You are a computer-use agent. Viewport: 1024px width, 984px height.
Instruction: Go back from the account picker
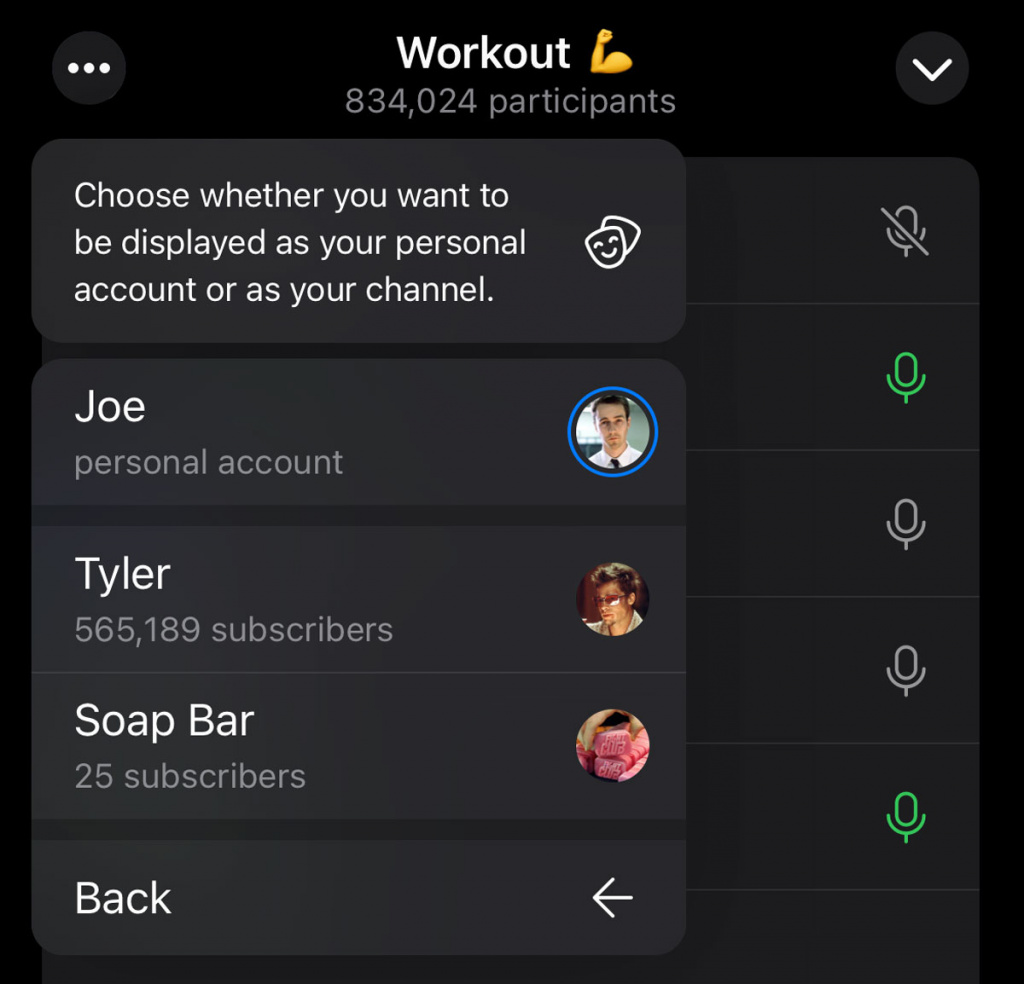[358, 898]
